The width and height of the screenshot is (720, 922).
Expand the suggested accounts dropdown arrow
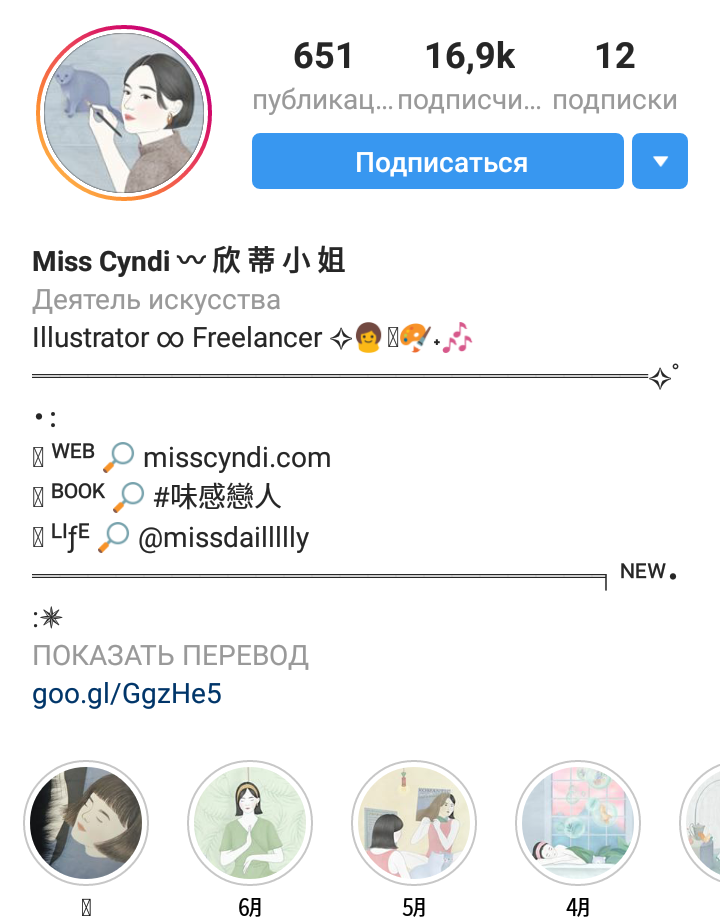[660, 162]
